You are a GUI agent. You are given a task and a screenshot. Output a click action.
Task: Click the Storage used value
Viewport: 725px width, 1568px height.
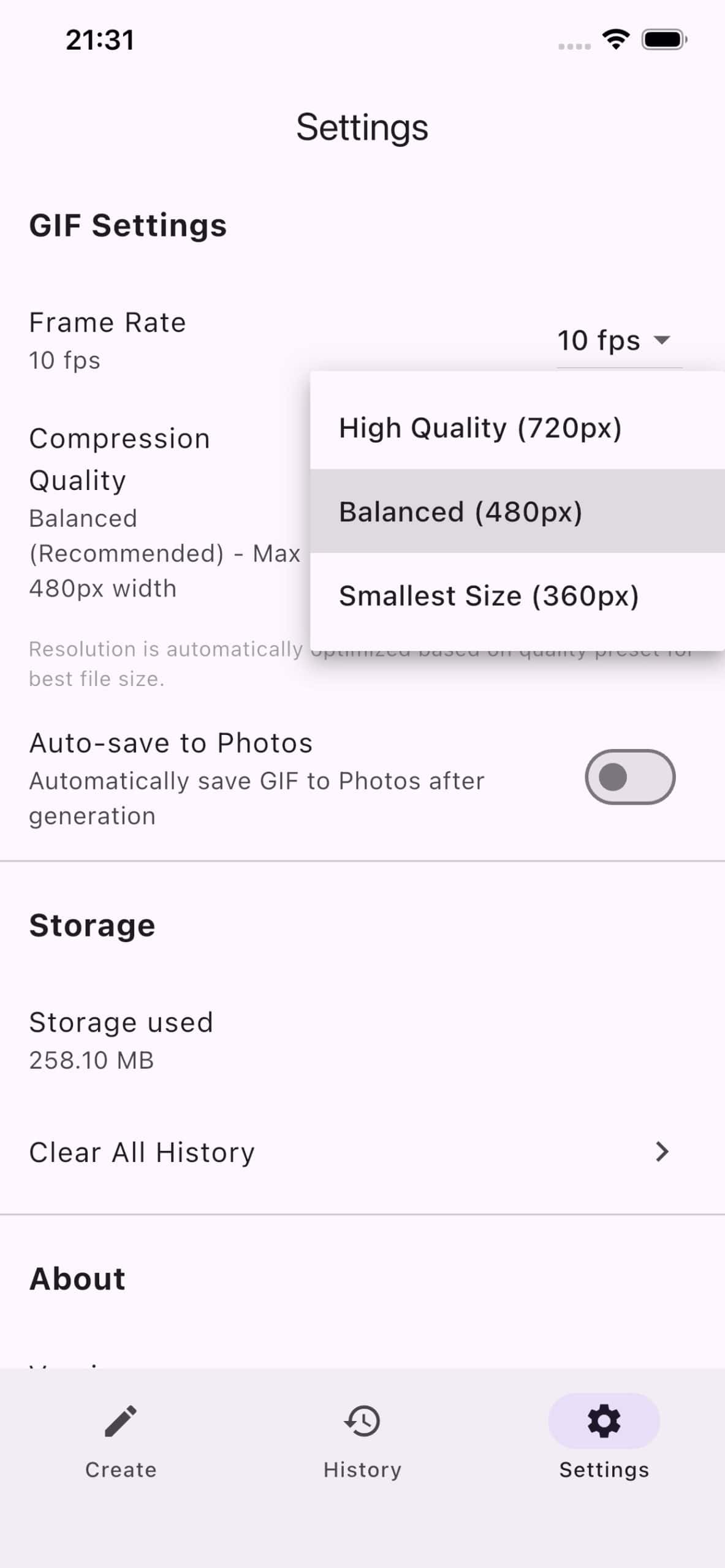[91, 1061]
